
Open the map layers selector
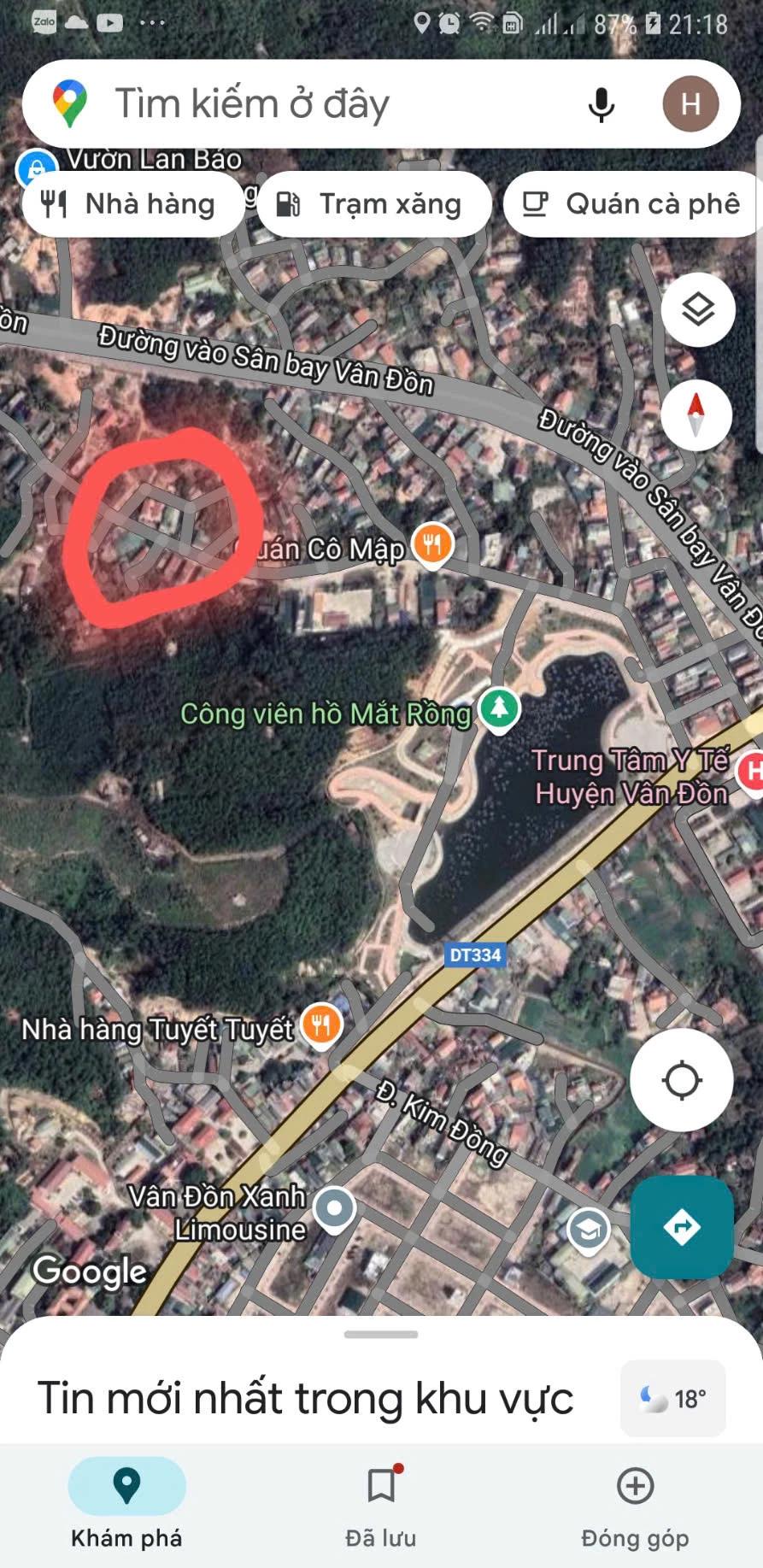pos(697,309)
